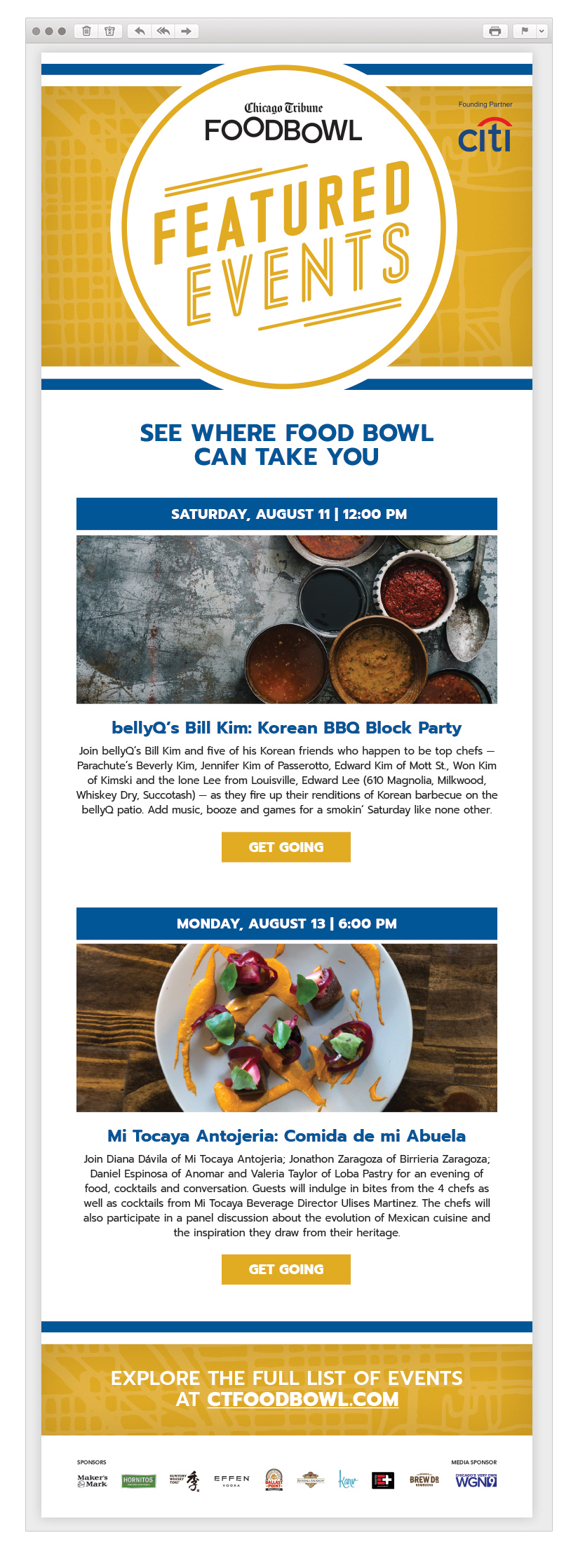
Task: Expand the flag options dropdown arrow
Action: click(x=542, y=31)
